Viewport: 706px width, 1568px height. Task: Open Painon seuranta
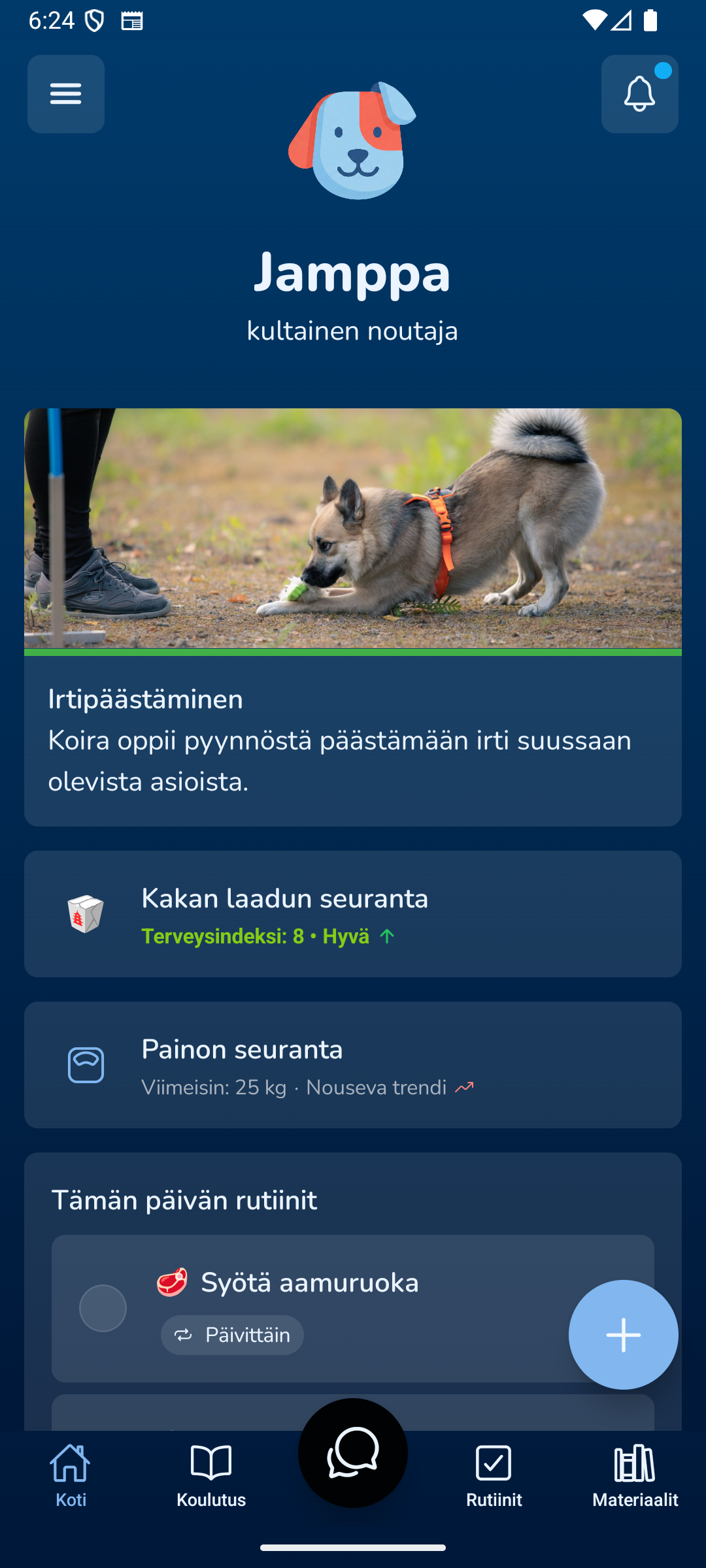click(353, 1064)
